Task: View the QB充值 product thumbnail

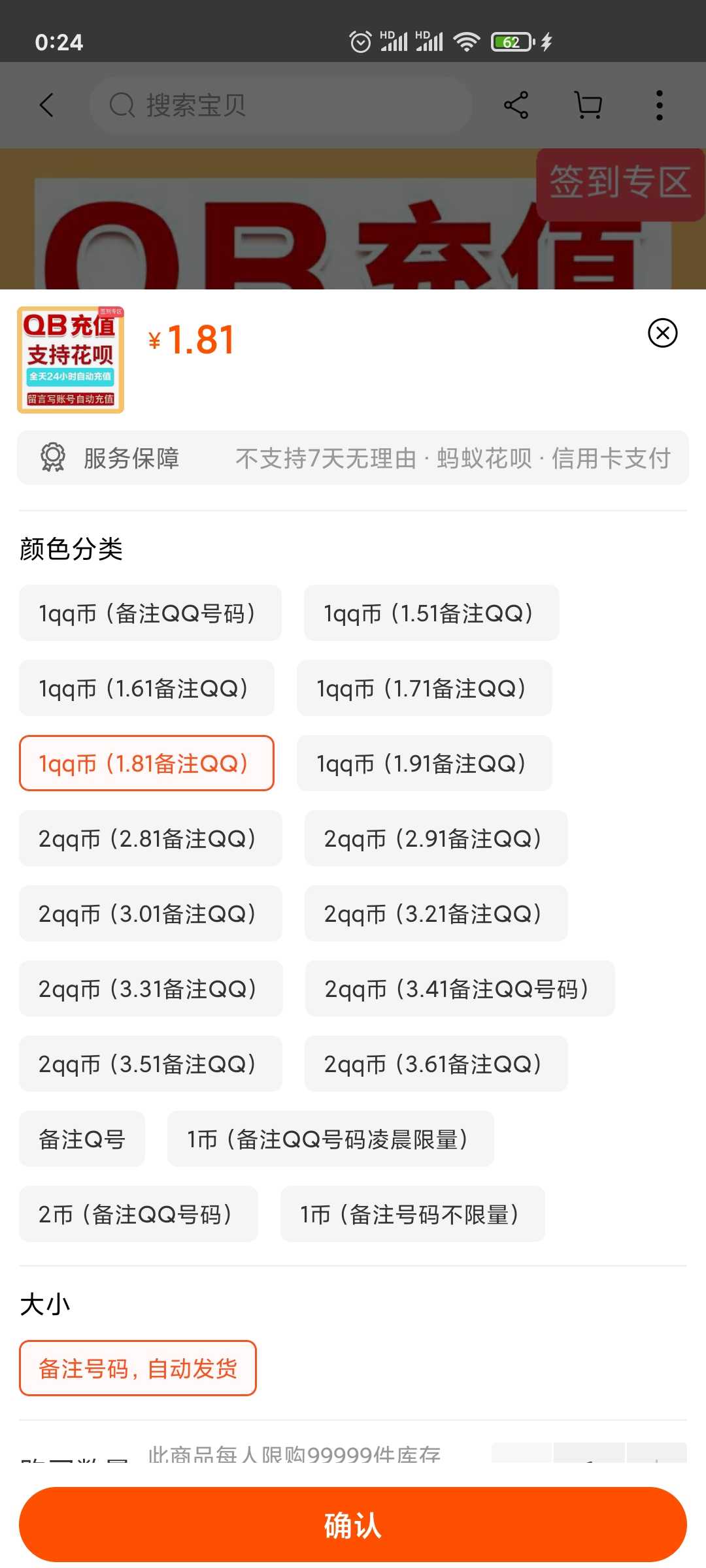Action: tap(71, 360)
